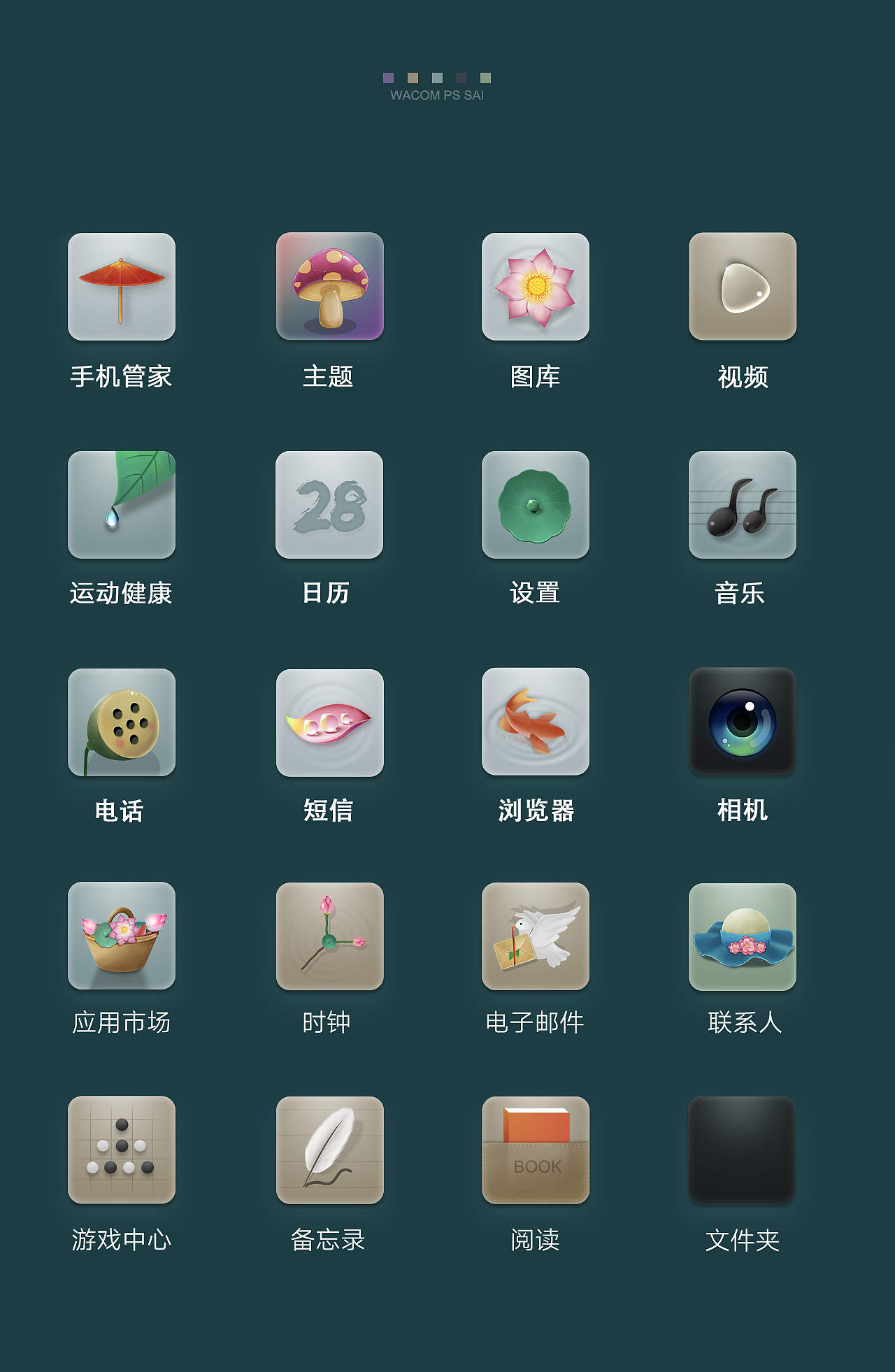Click the purple color swatch above WACOM PS SAI
The image size is (895, 1372).
pyautogui.click(x=387, y=78)
